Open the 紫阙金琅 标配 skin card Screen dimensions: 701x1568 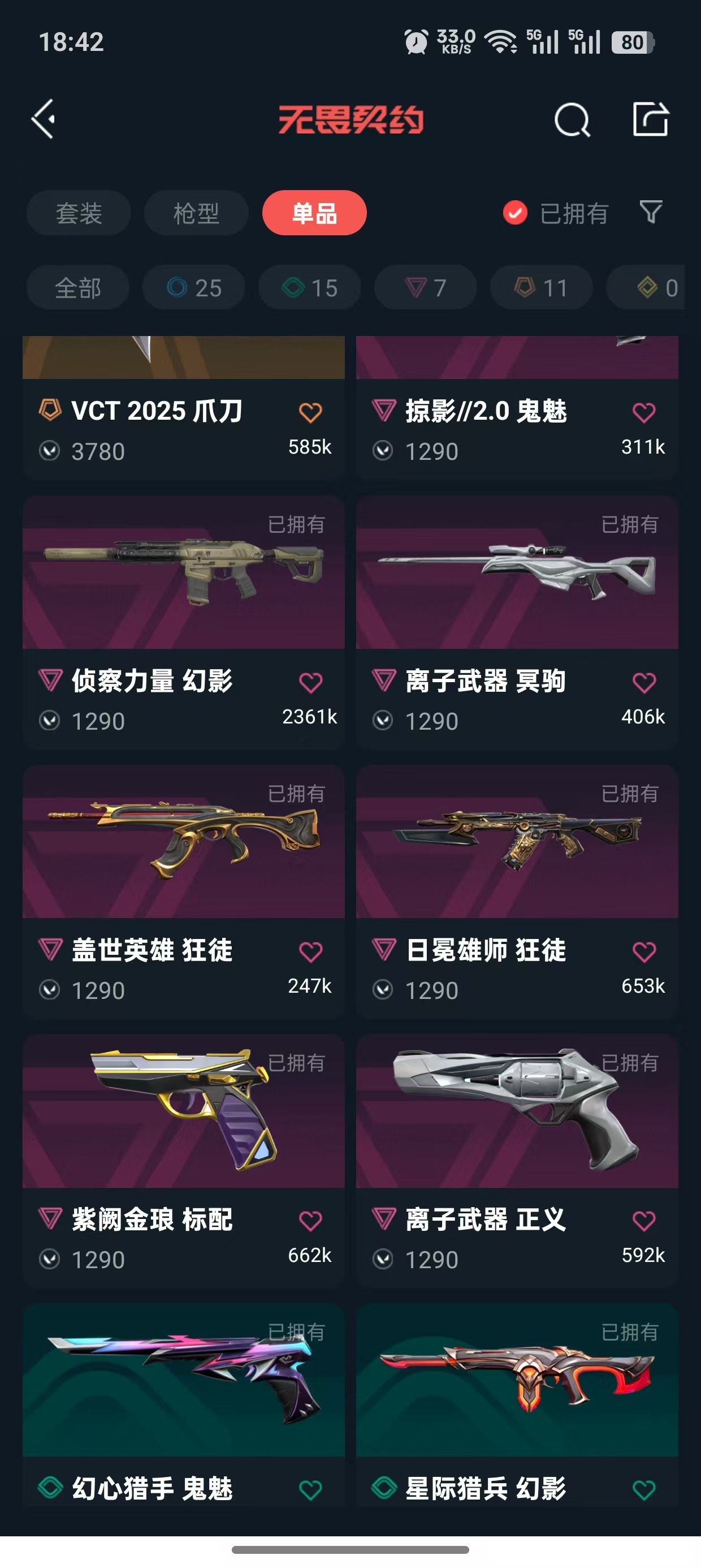pos(184,1160)
